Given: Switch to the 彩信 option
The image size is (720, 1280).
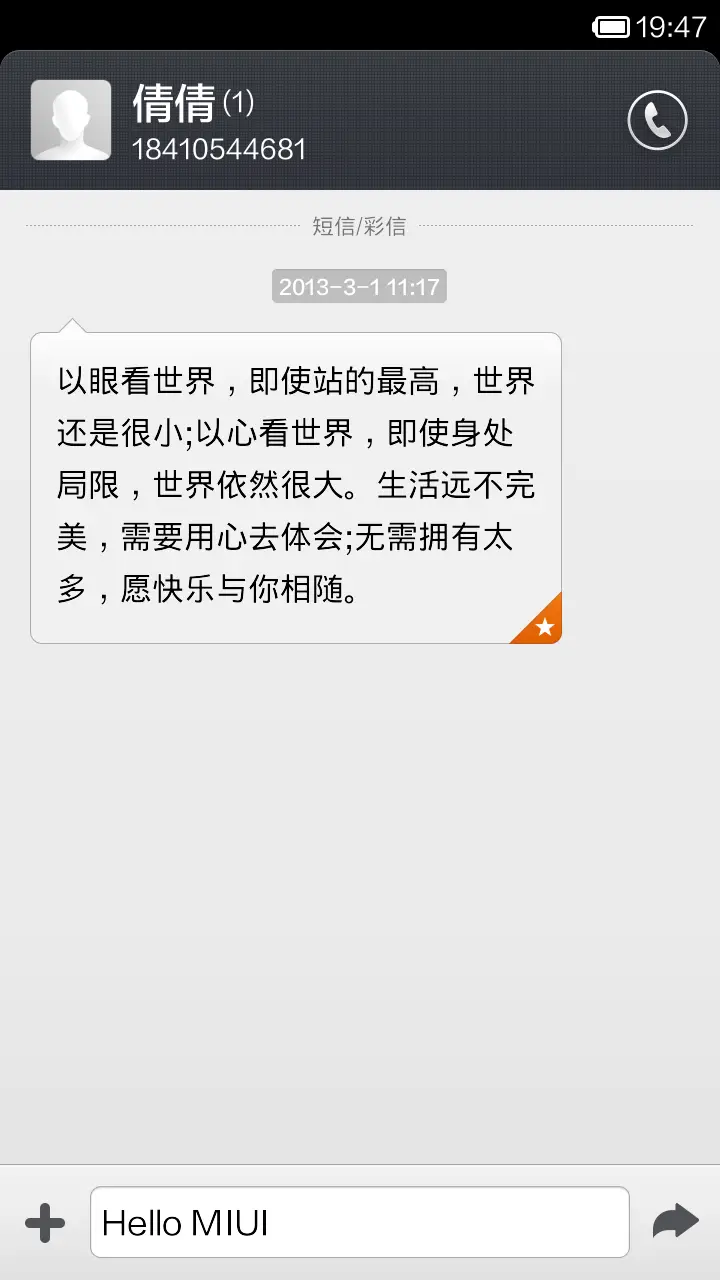Looking at the screenshot, I should [389, 226].
